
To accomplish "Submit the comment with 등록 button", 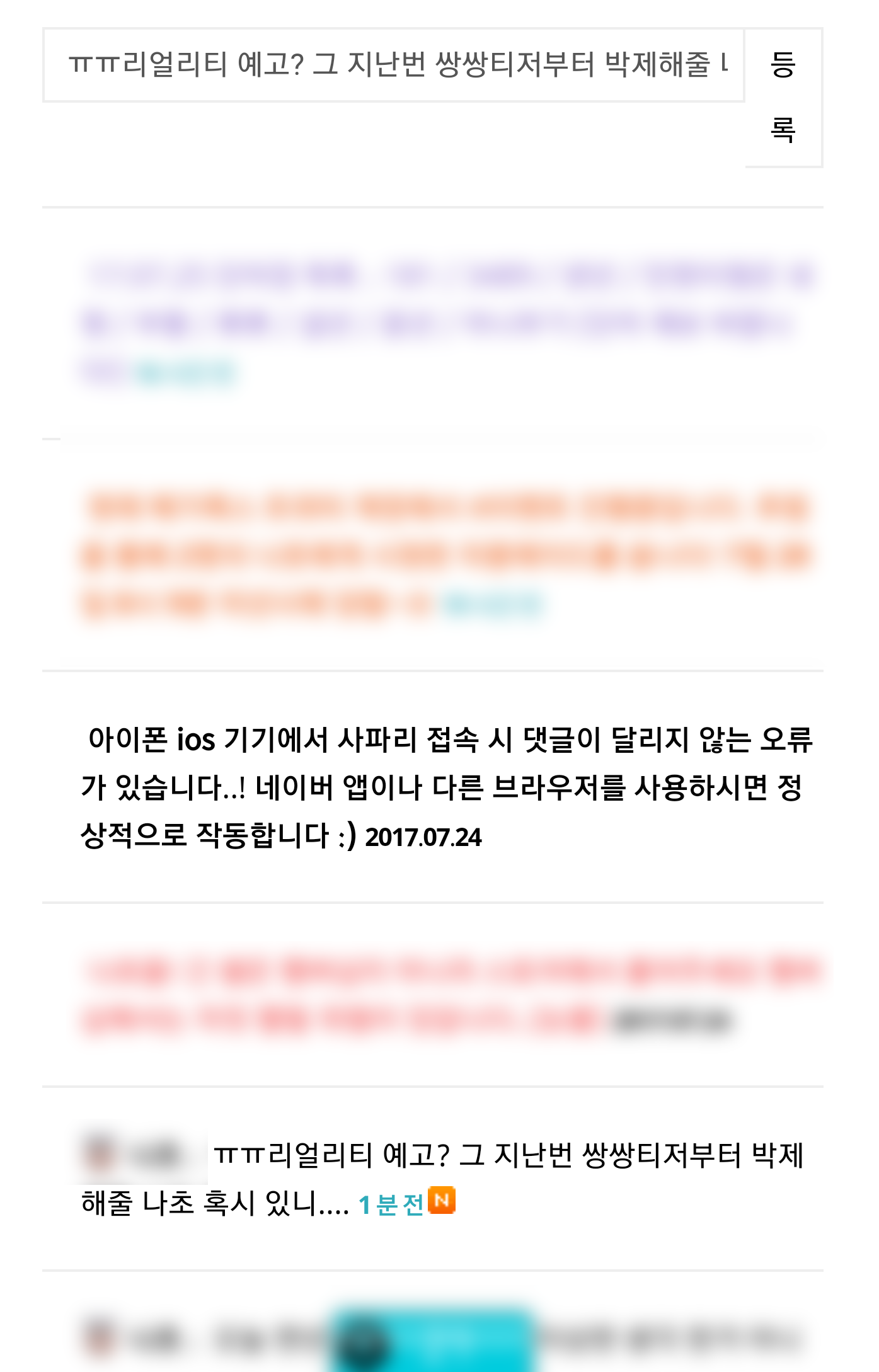I will [783, 98].
